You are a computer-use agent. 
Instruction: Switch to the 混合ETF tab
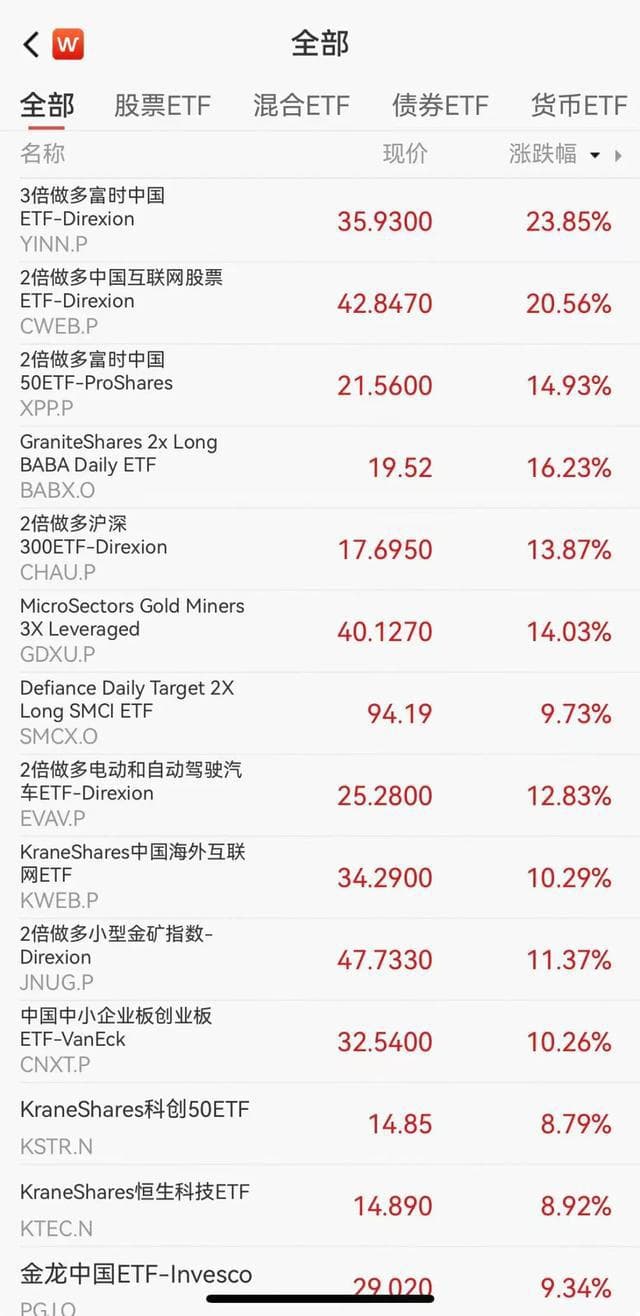301,105
